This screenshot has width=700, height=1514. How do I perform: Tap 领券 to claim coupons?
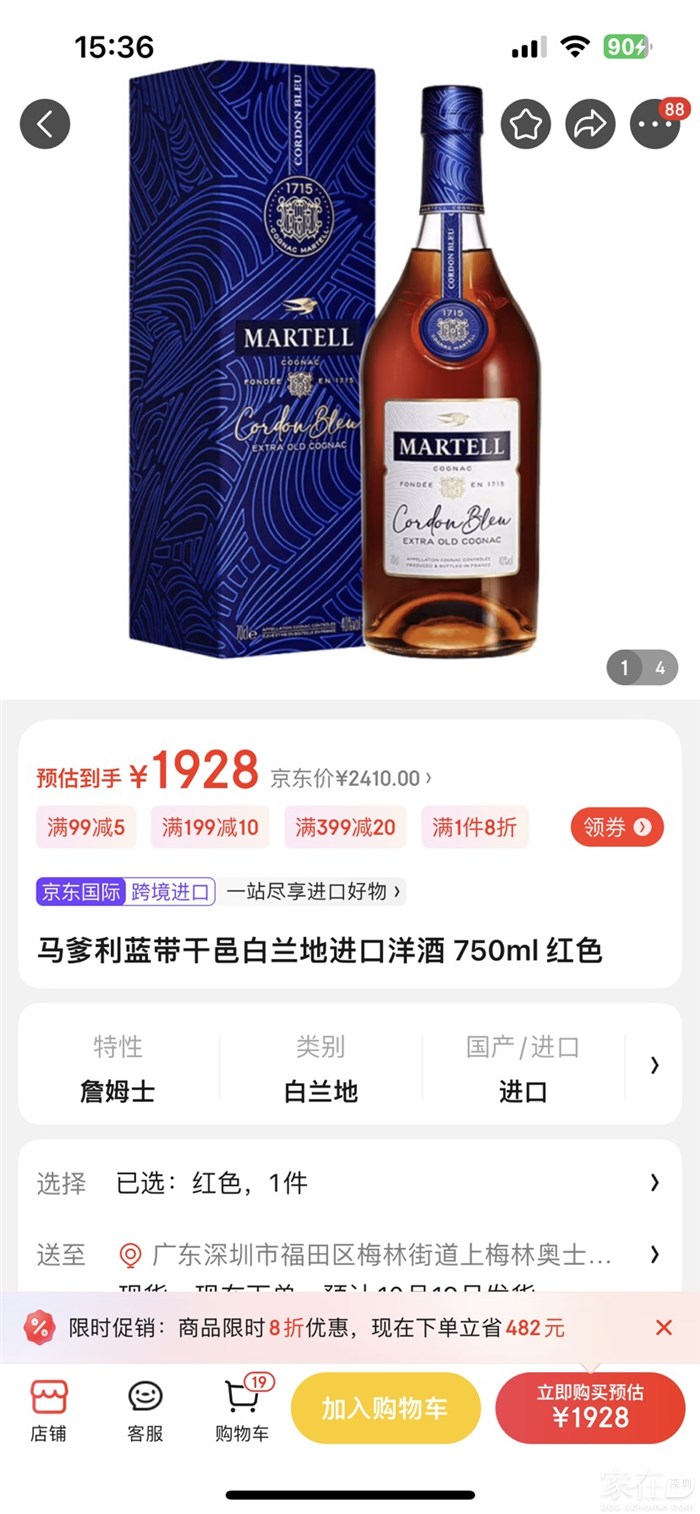(x=617, y=827)
